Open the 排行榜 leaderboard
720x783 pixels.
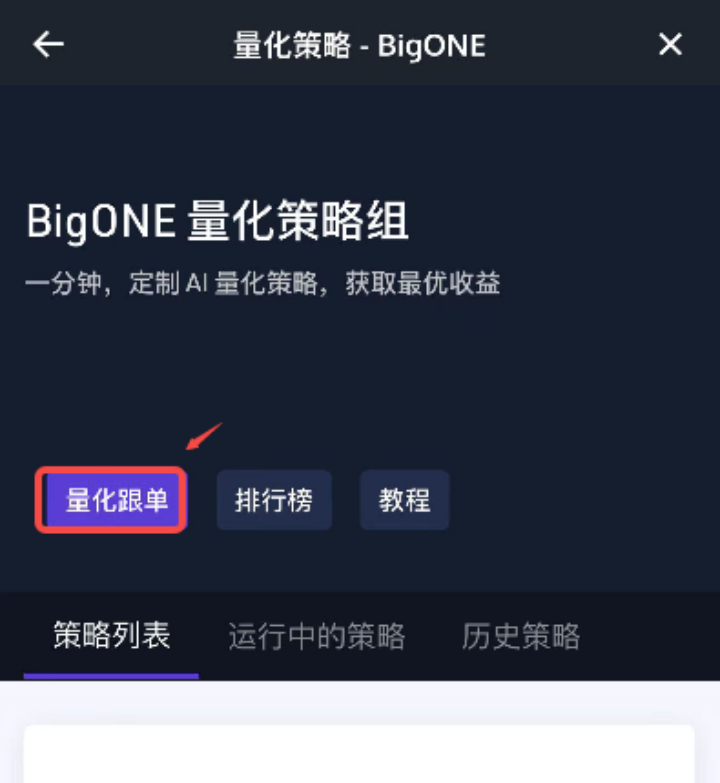[274, 500]
